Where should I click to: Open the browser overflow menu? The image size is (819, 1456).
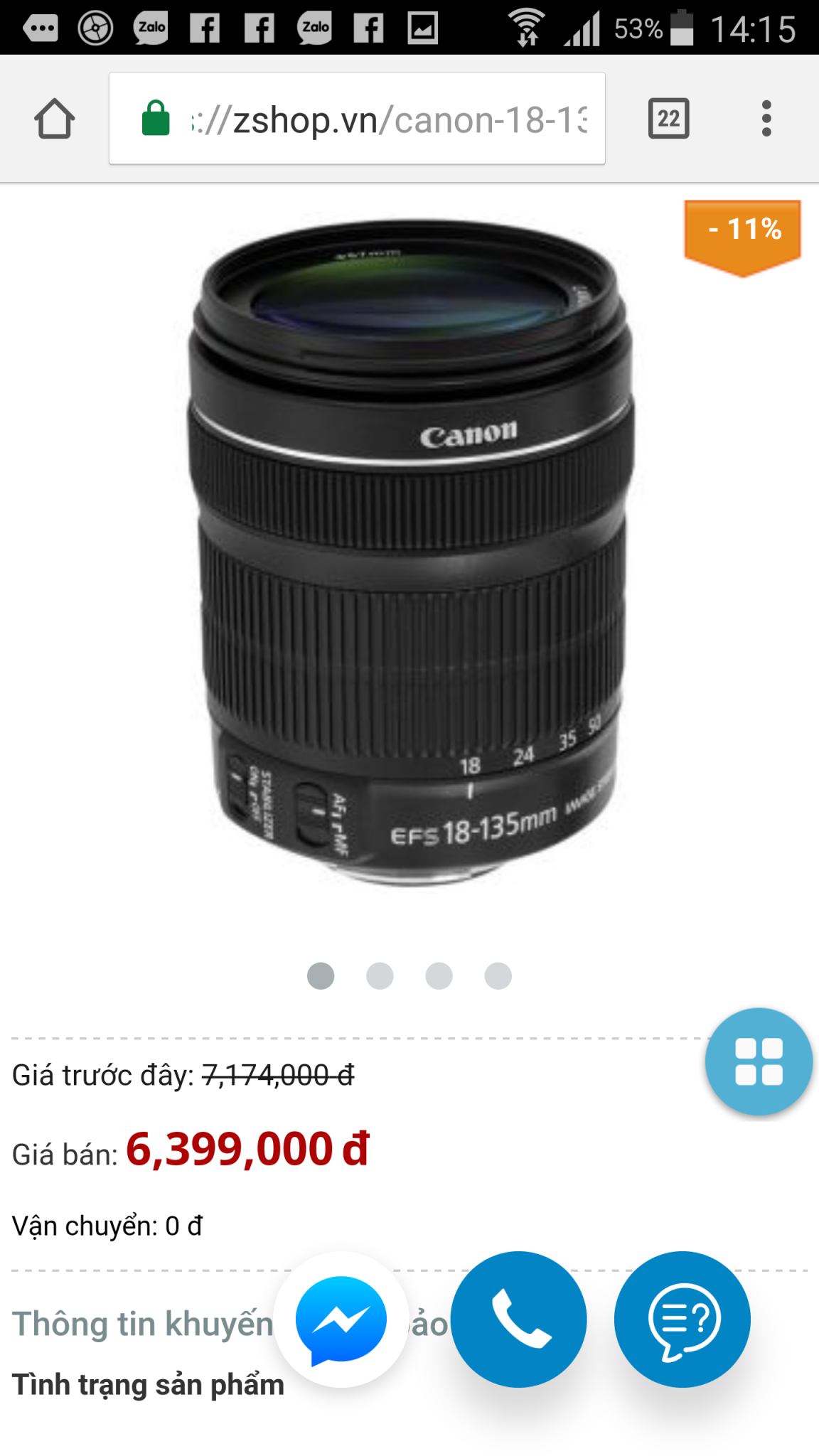[x=766, y=118]
